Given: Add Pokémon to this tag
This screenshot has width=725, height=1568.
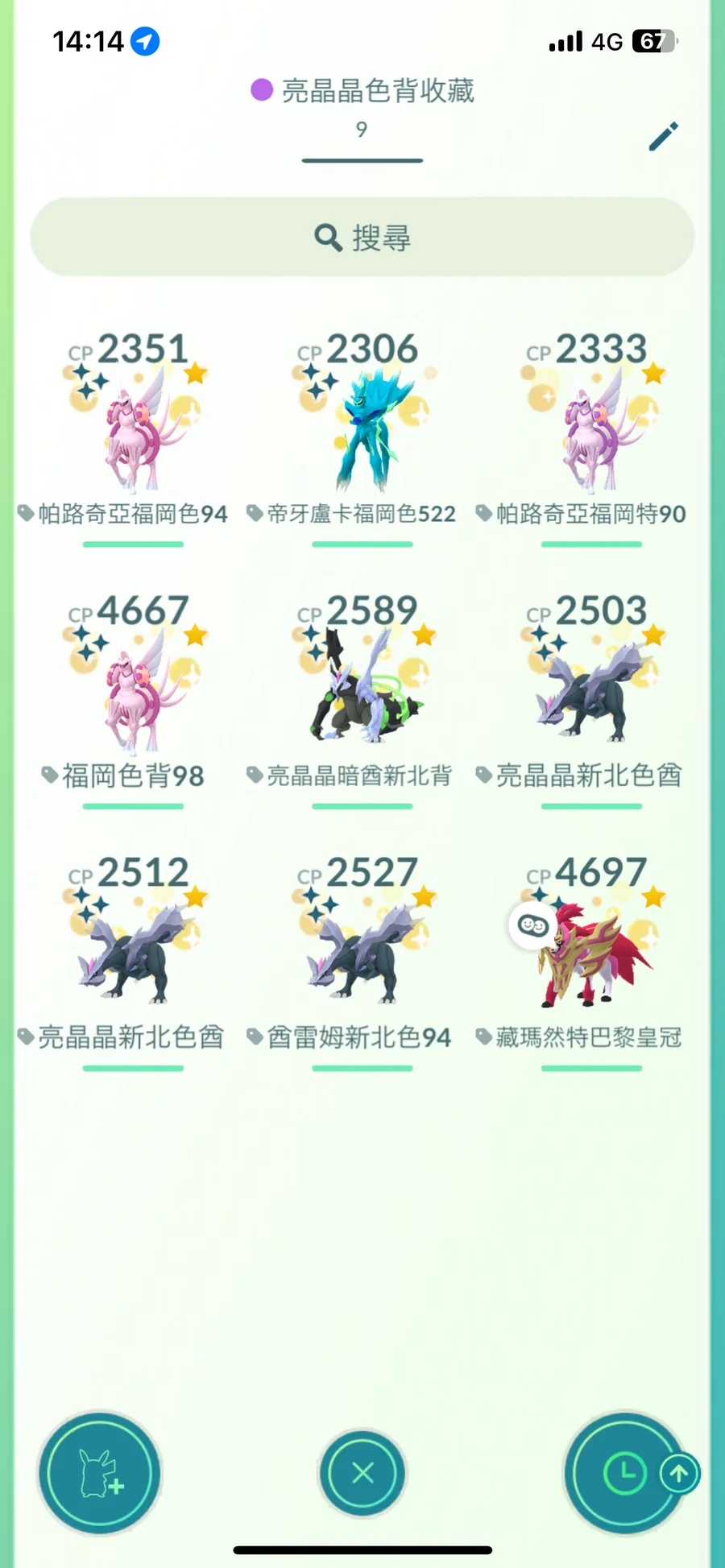Looking at the screenshot, I should [x=100, y=1473].
